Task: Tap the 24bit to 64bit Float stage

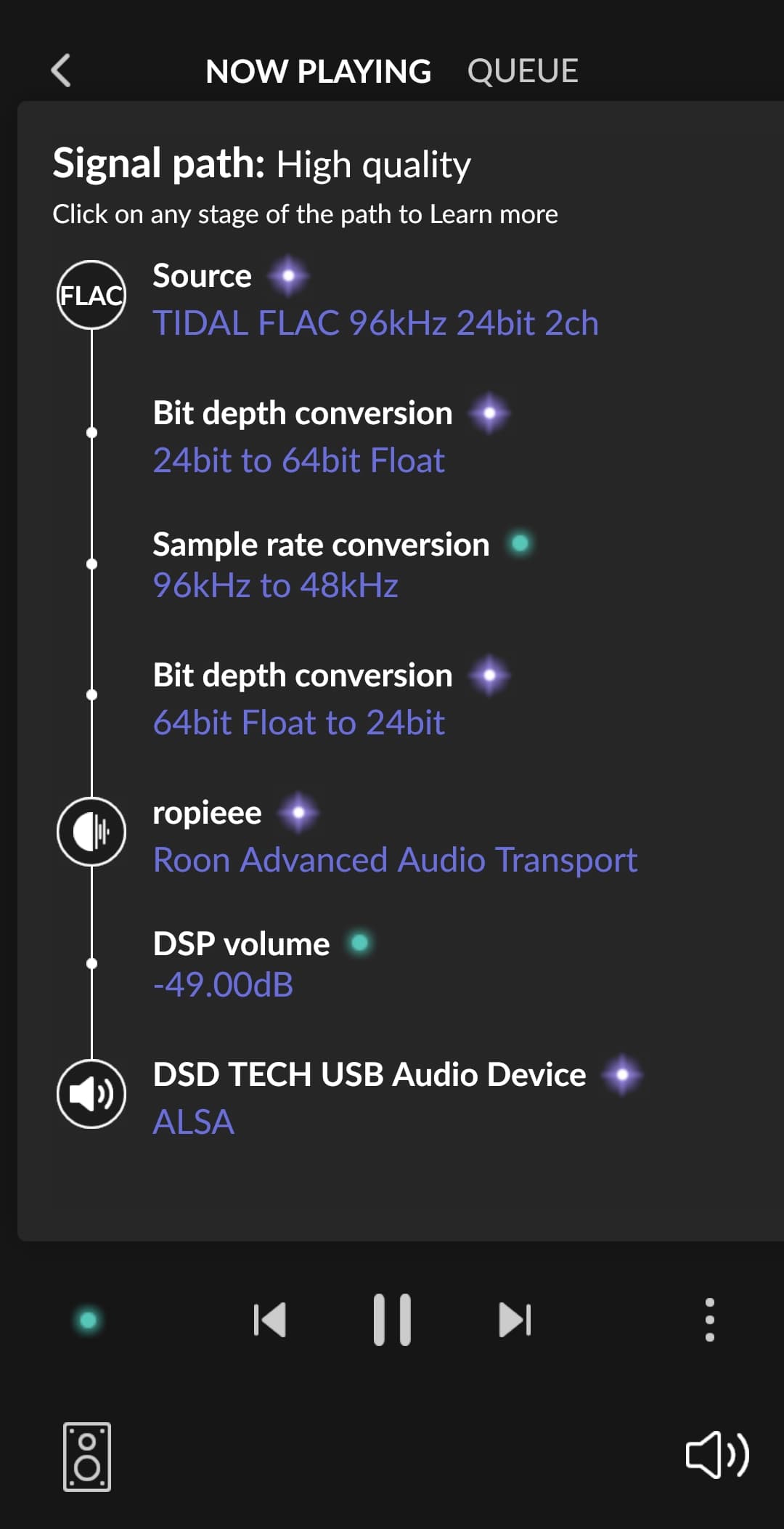Action: [x=299, y=461]
